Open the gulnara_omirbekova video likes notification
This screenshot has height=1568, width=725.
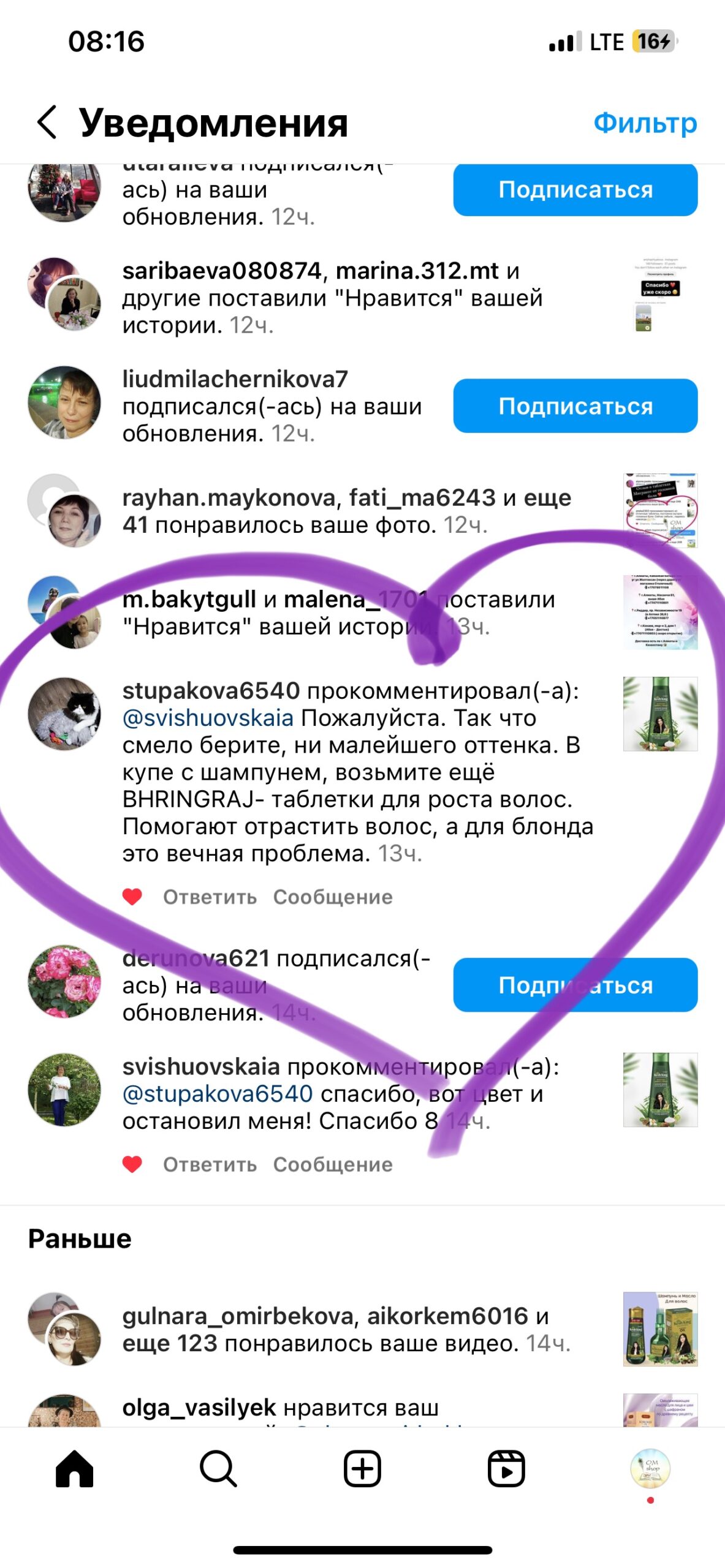[x=346, y=1330]
